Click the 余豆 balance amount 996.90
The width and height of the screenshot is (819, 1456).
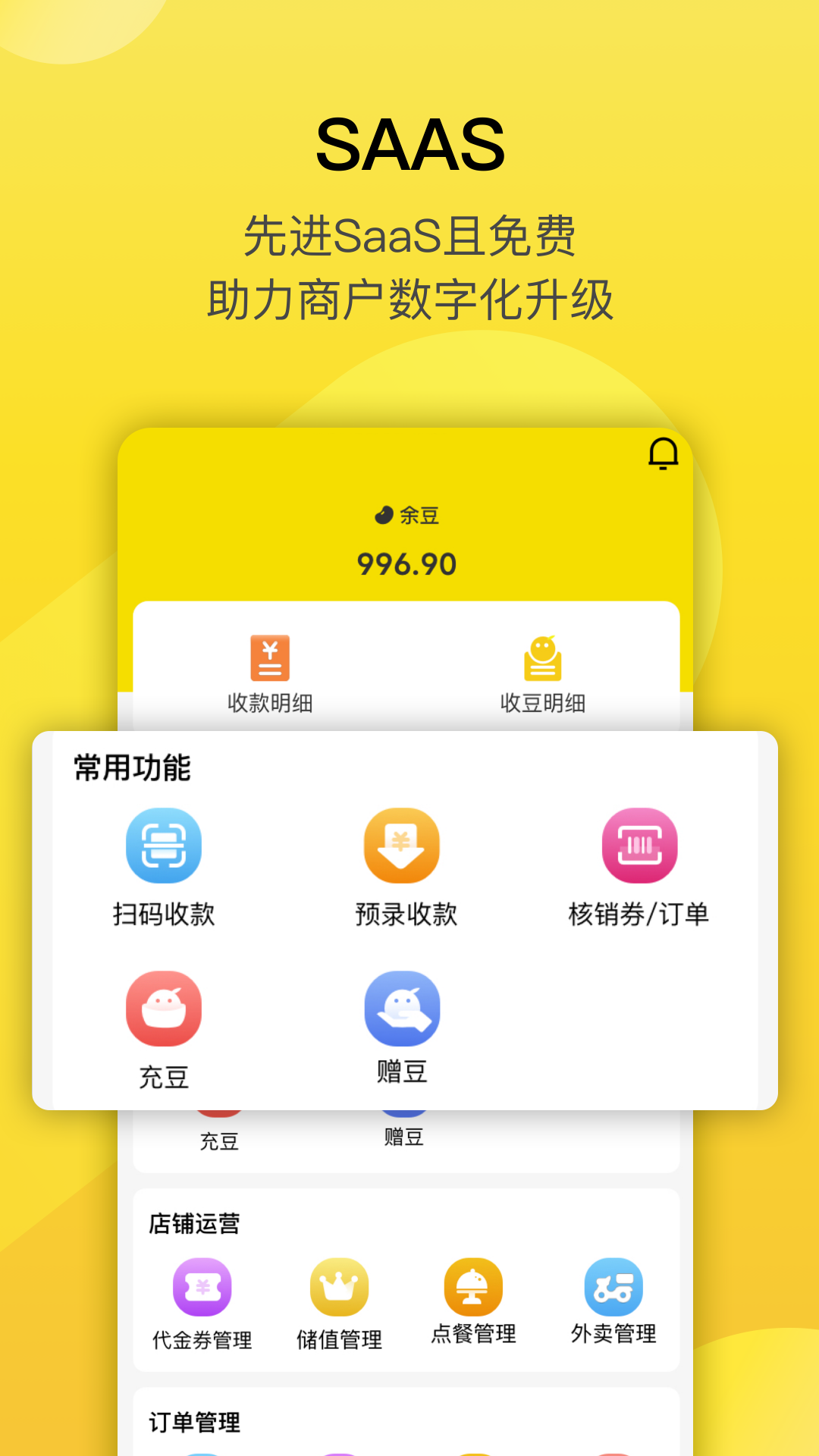coord(407,563)
